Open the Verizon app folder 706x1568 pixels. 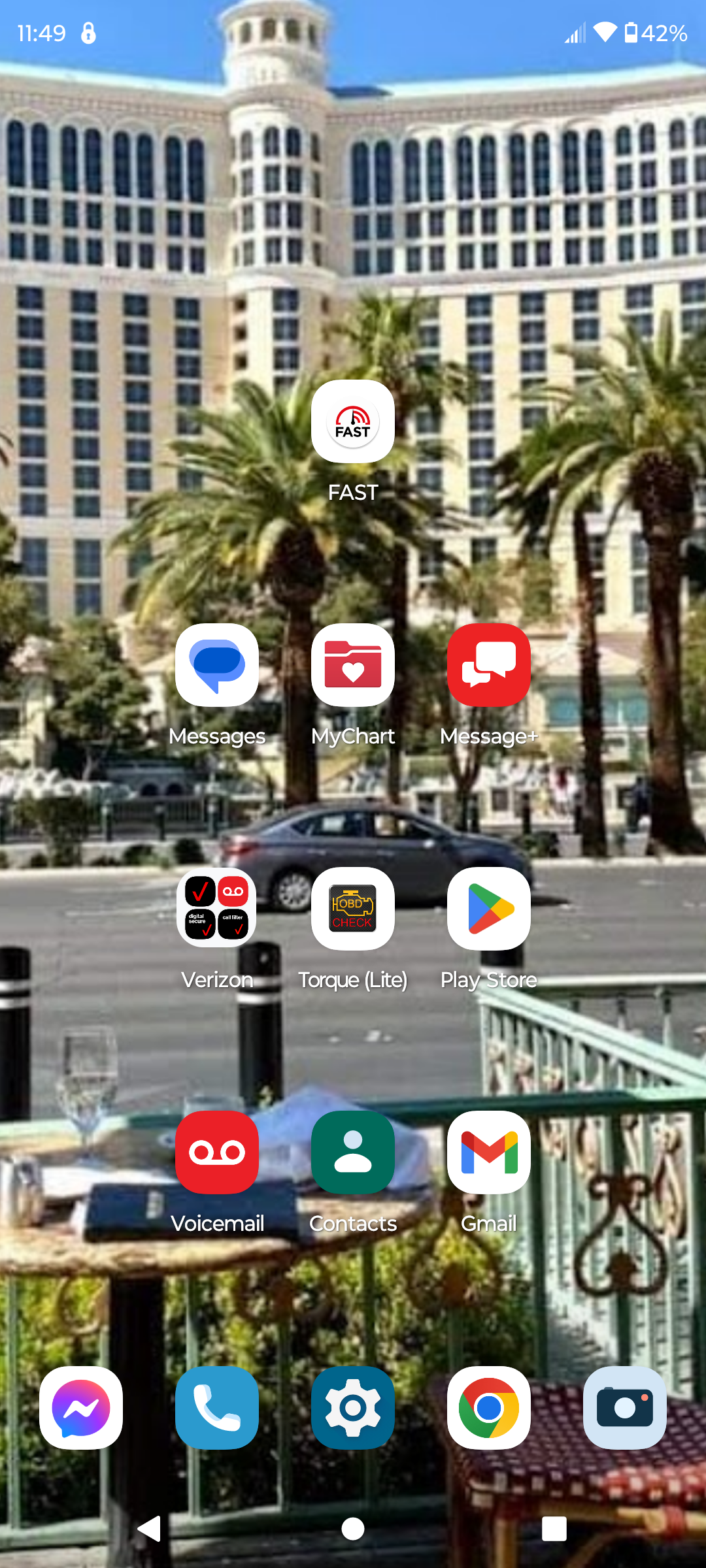(216, 909)
